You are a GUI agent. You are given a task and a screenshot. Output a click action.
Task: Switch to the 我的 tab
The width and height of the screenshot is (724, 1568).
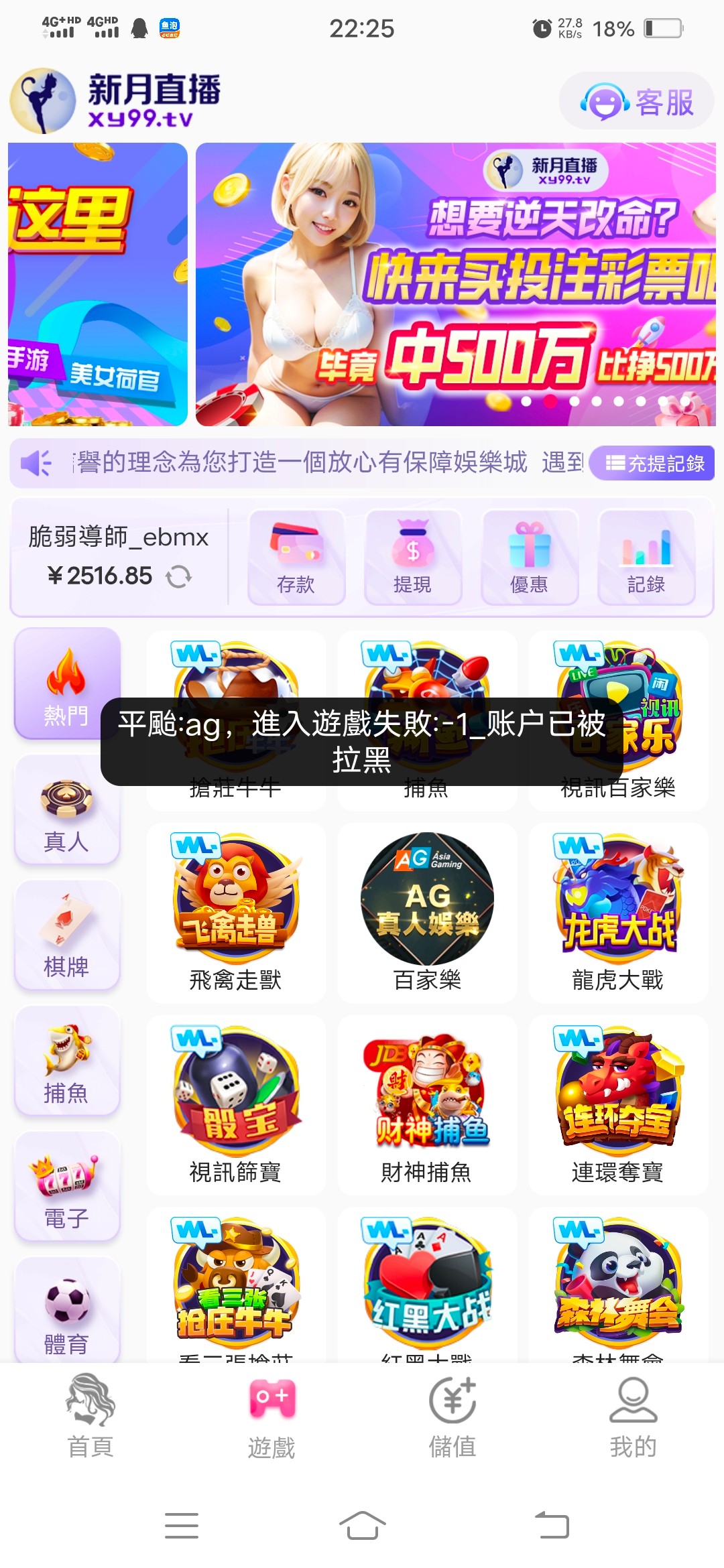point(633,1415)
